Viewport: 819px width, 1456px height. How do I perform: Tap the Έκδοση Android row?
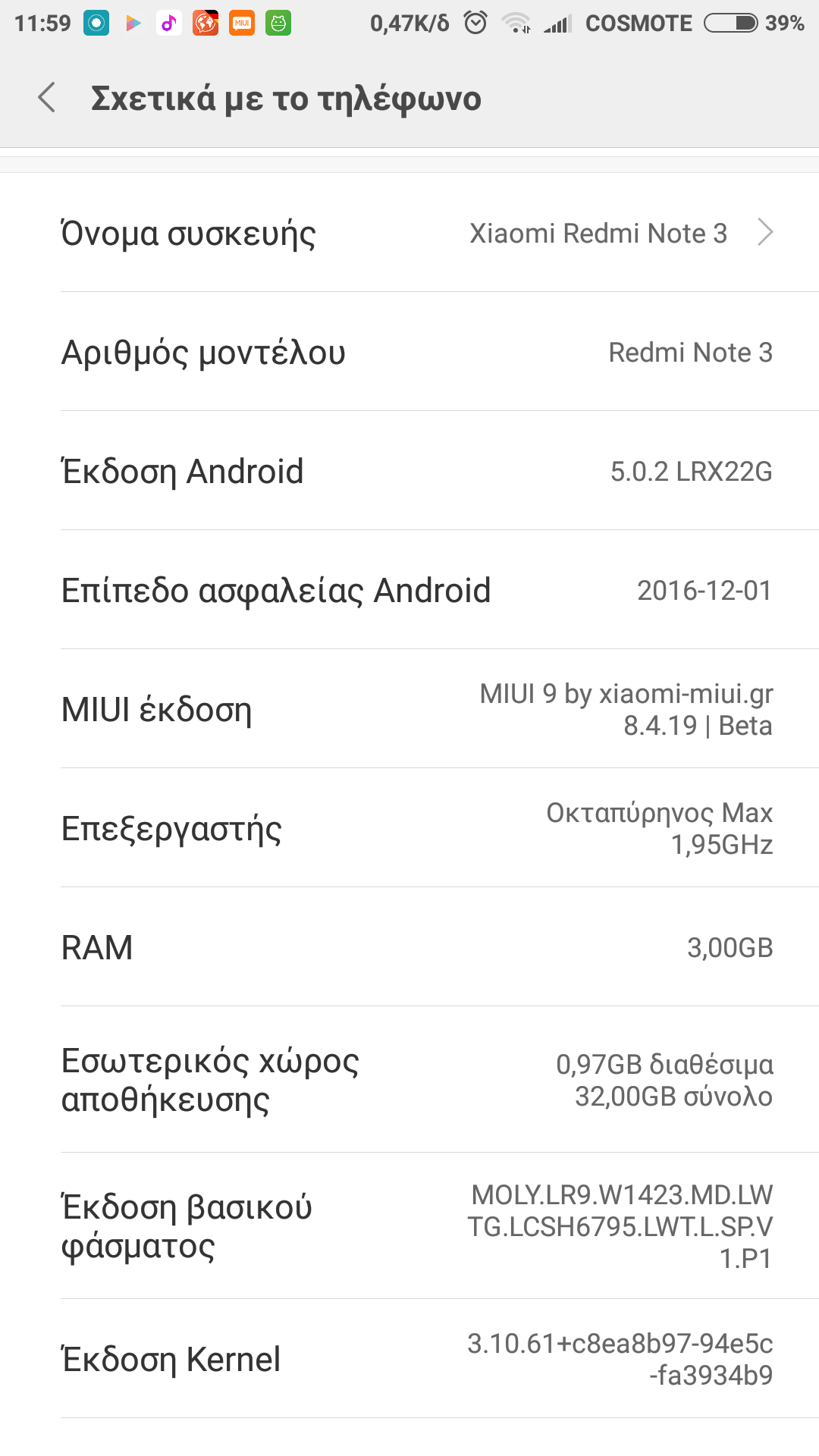point(409,471)
